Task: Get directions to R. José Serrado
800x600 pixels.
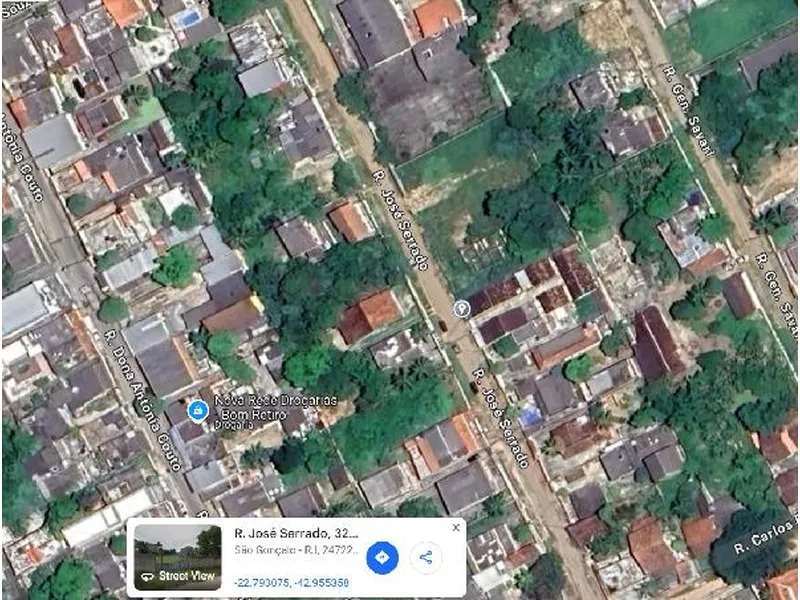Action: click(382, 558)
